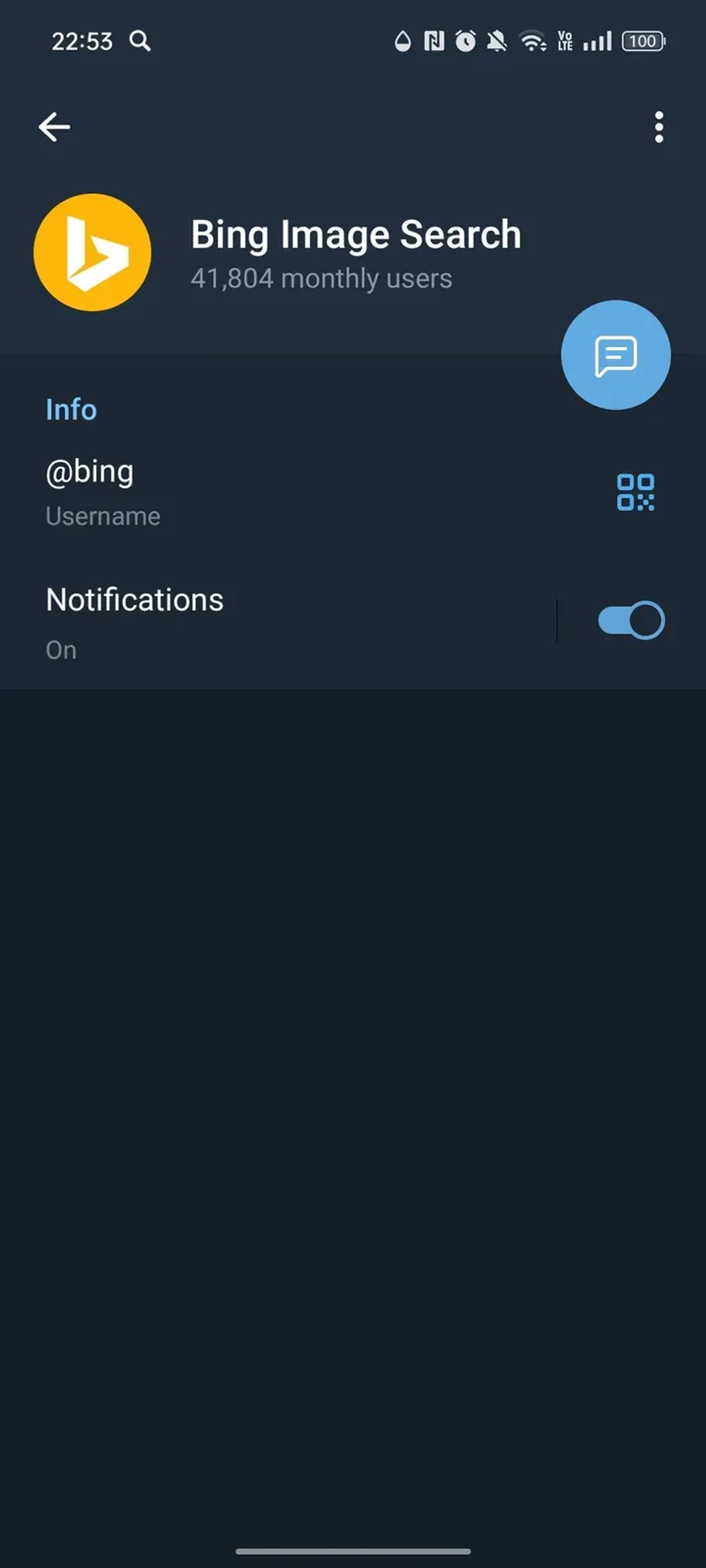Copy the @bing username
This screenshot has height=1568, width=706.
pos(90,470)
